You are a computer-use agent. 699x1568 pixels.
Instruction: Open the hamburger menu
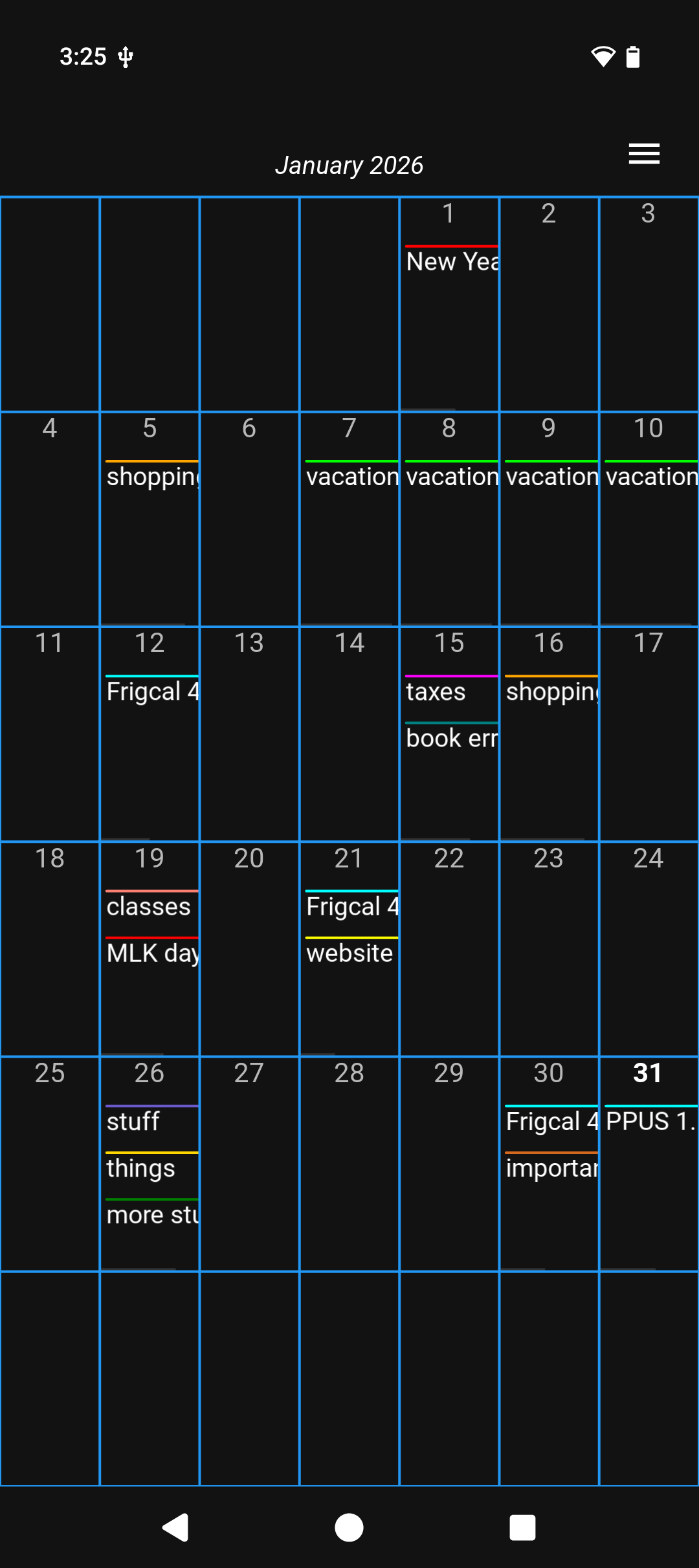pyautogui.click(x=644, y=154)
